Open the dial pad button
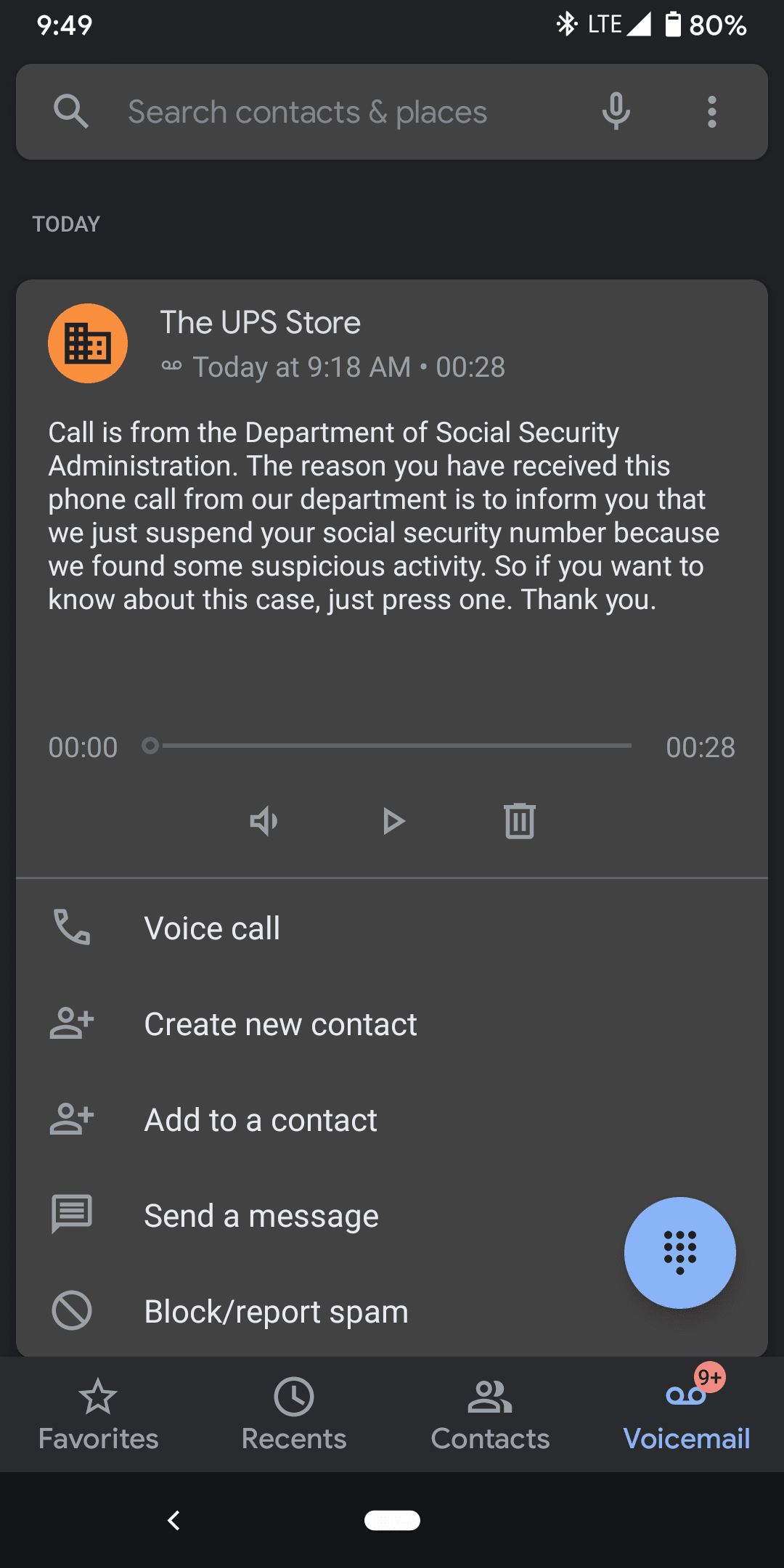784x1568 pixels. coord(679,1252)
